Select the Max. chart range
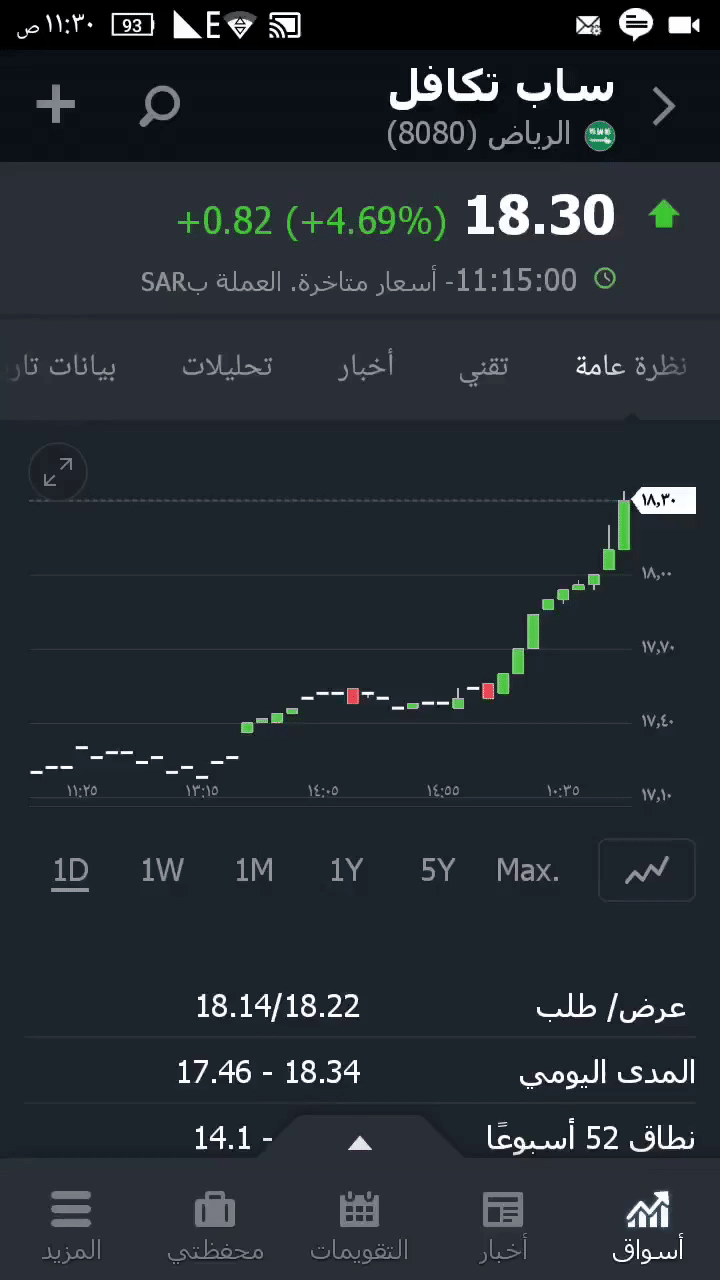This screenshot has width=720, height=1280. coord(528,870)
